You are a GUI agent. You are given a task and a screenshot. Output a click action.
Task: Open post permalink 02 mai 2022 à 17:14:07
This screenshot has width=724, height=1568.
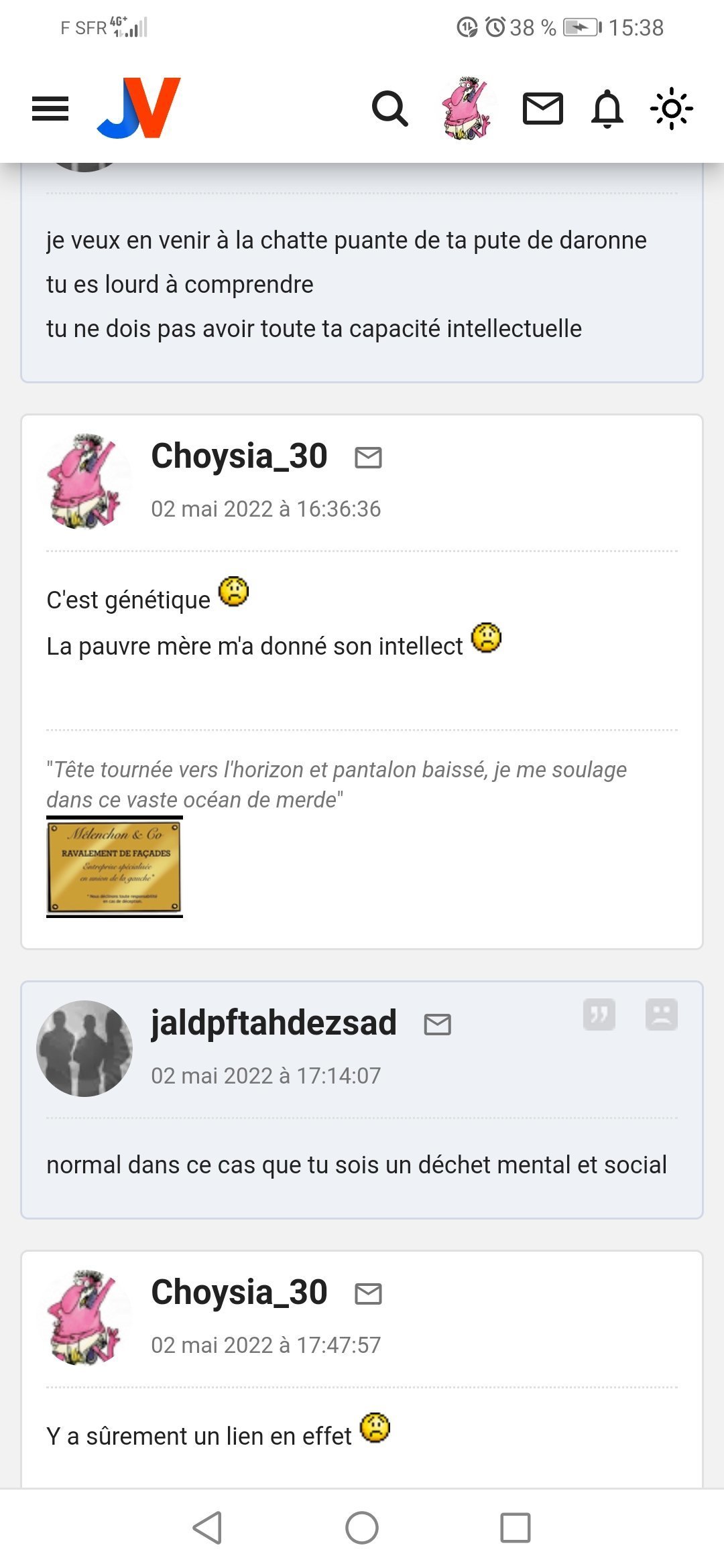265,1076
